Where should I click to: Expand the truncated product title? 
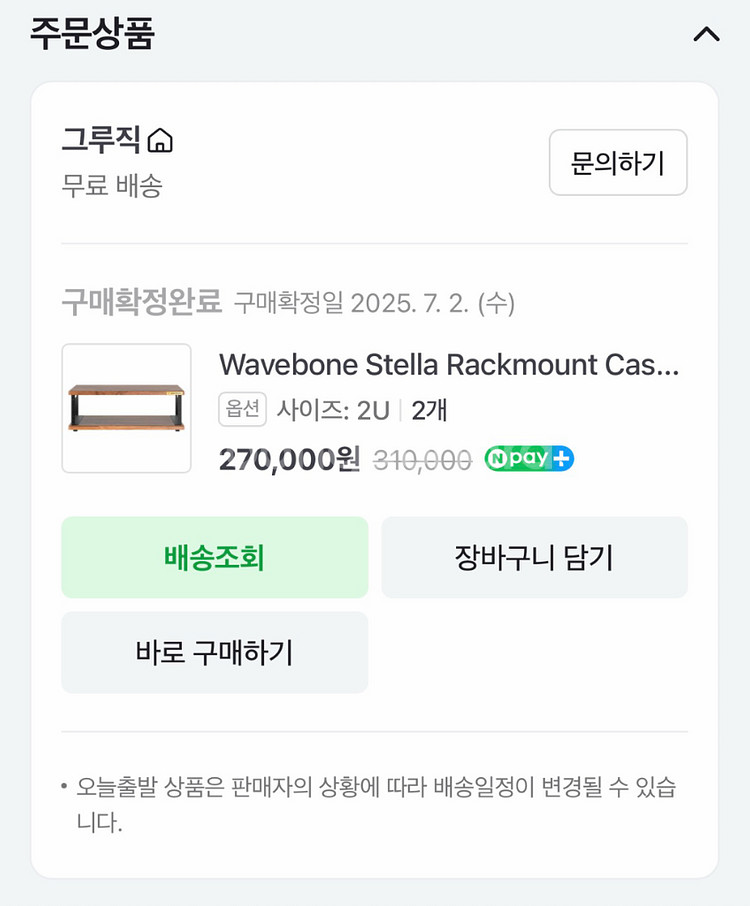click(x=448, y=366)
